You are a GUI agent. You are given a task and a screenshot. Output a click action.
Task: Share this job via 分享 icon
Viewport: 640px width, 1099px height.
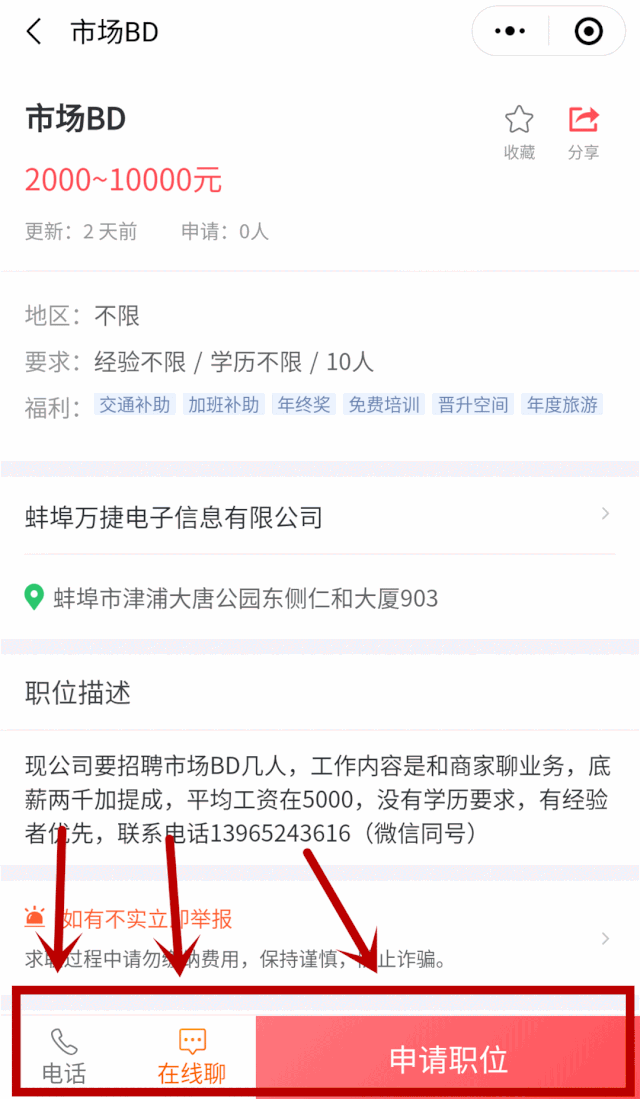pos(583,132)
